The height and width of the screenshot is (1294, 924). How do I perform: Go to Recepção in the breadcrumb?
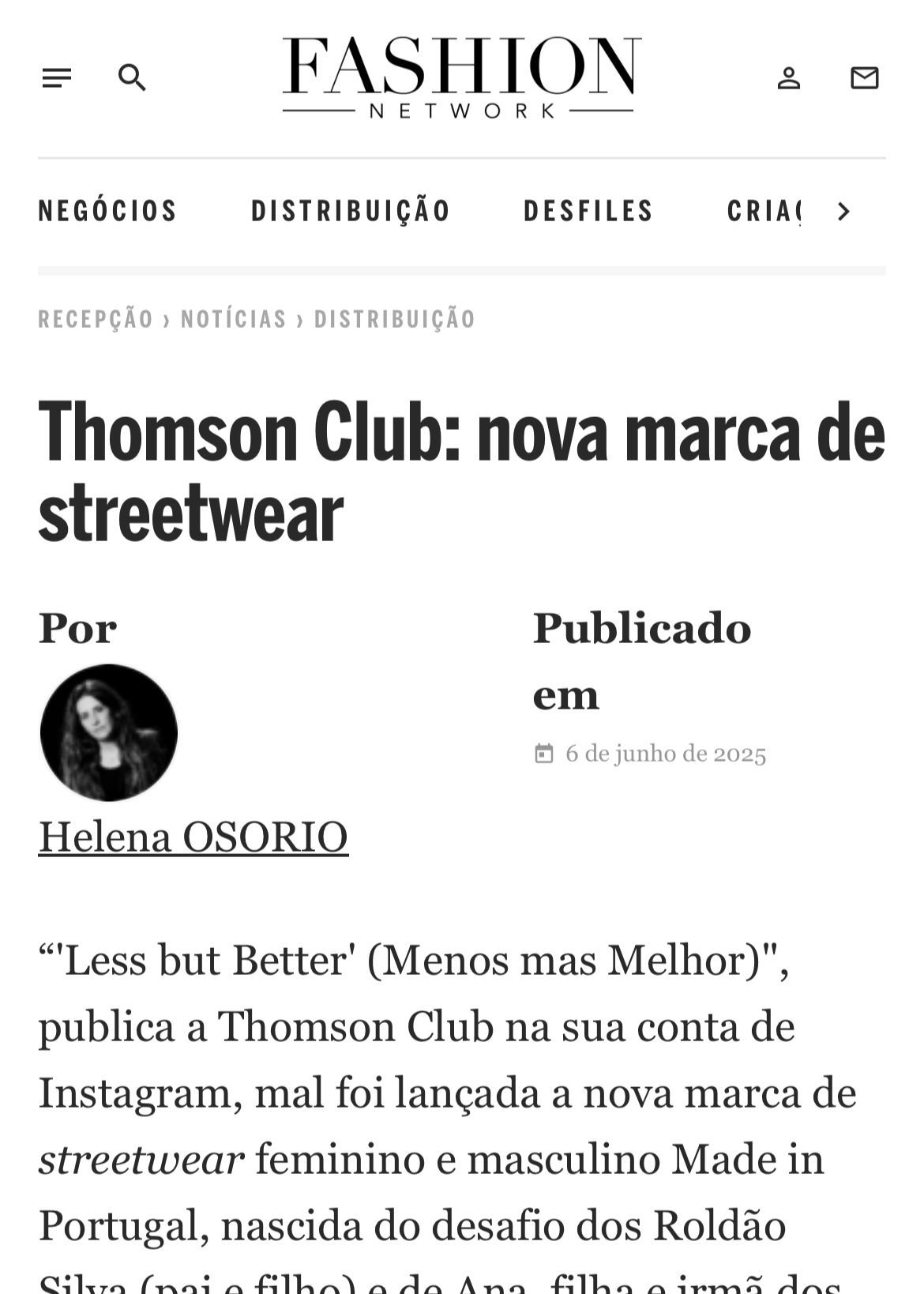click(x=96, y=319)
